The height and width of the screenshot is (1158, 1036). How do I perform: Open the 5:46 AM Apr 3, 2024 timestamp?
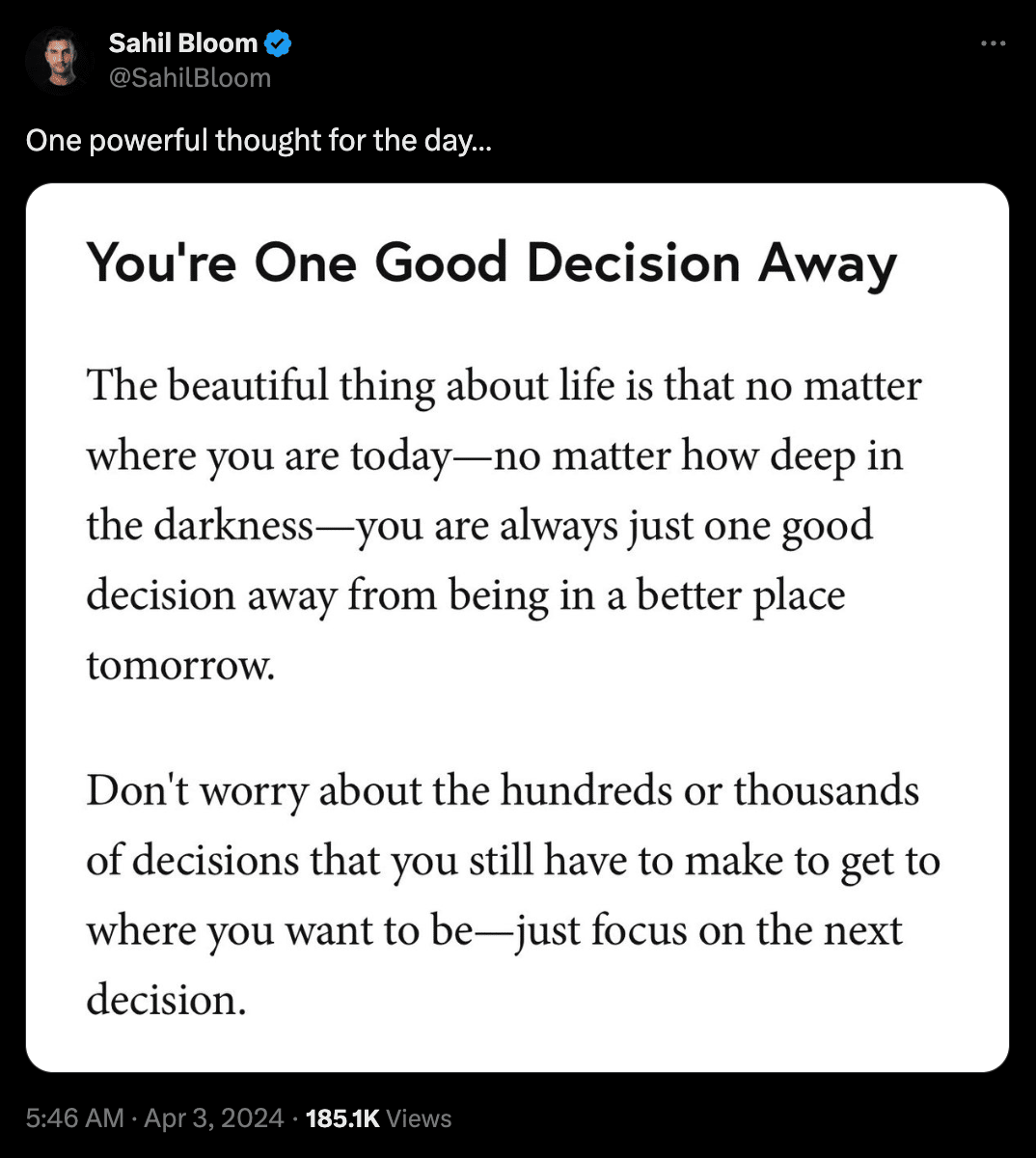pos(154,1118)
